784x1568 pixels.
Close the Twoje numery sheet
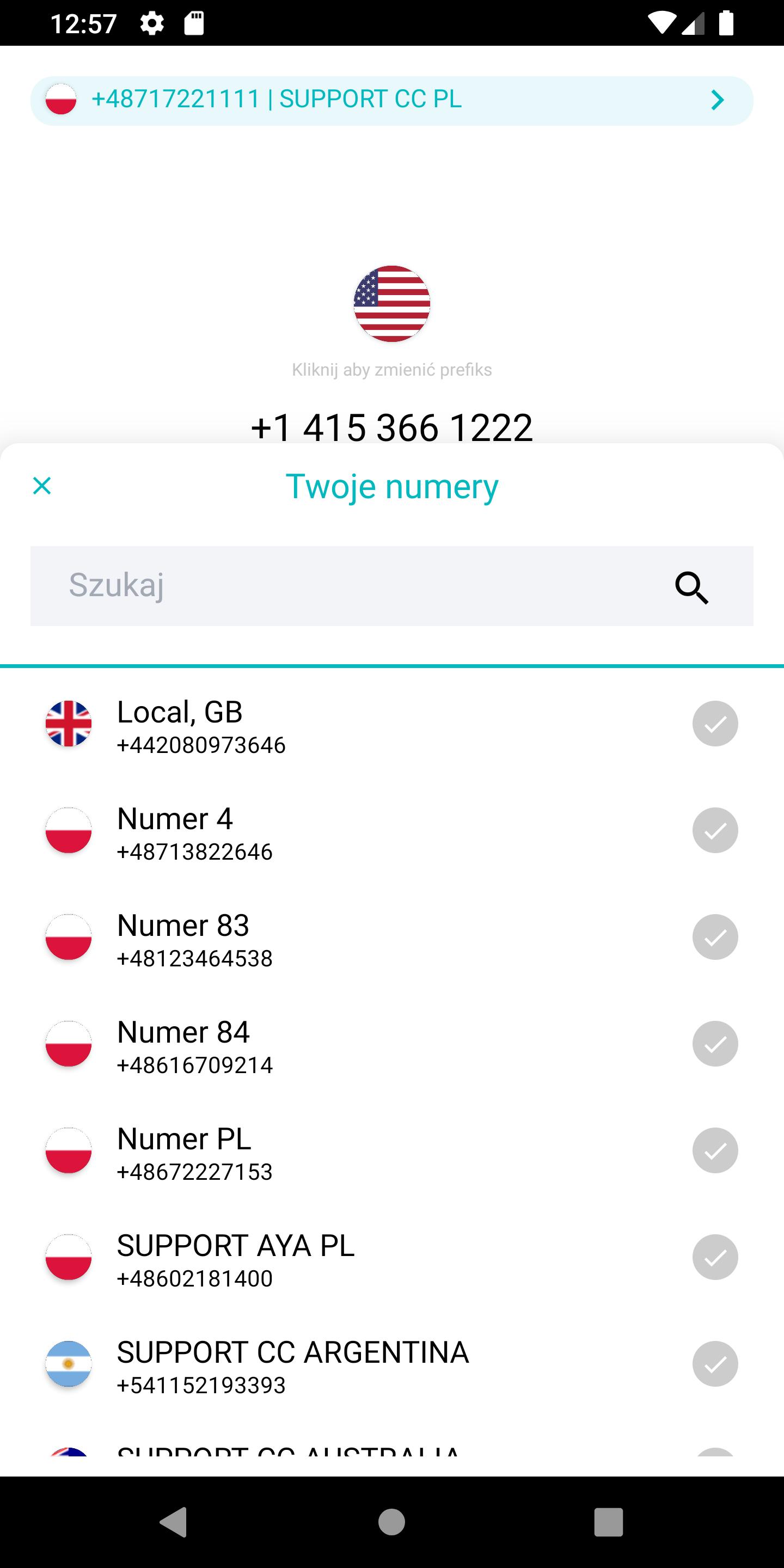[x=42, y=486]
